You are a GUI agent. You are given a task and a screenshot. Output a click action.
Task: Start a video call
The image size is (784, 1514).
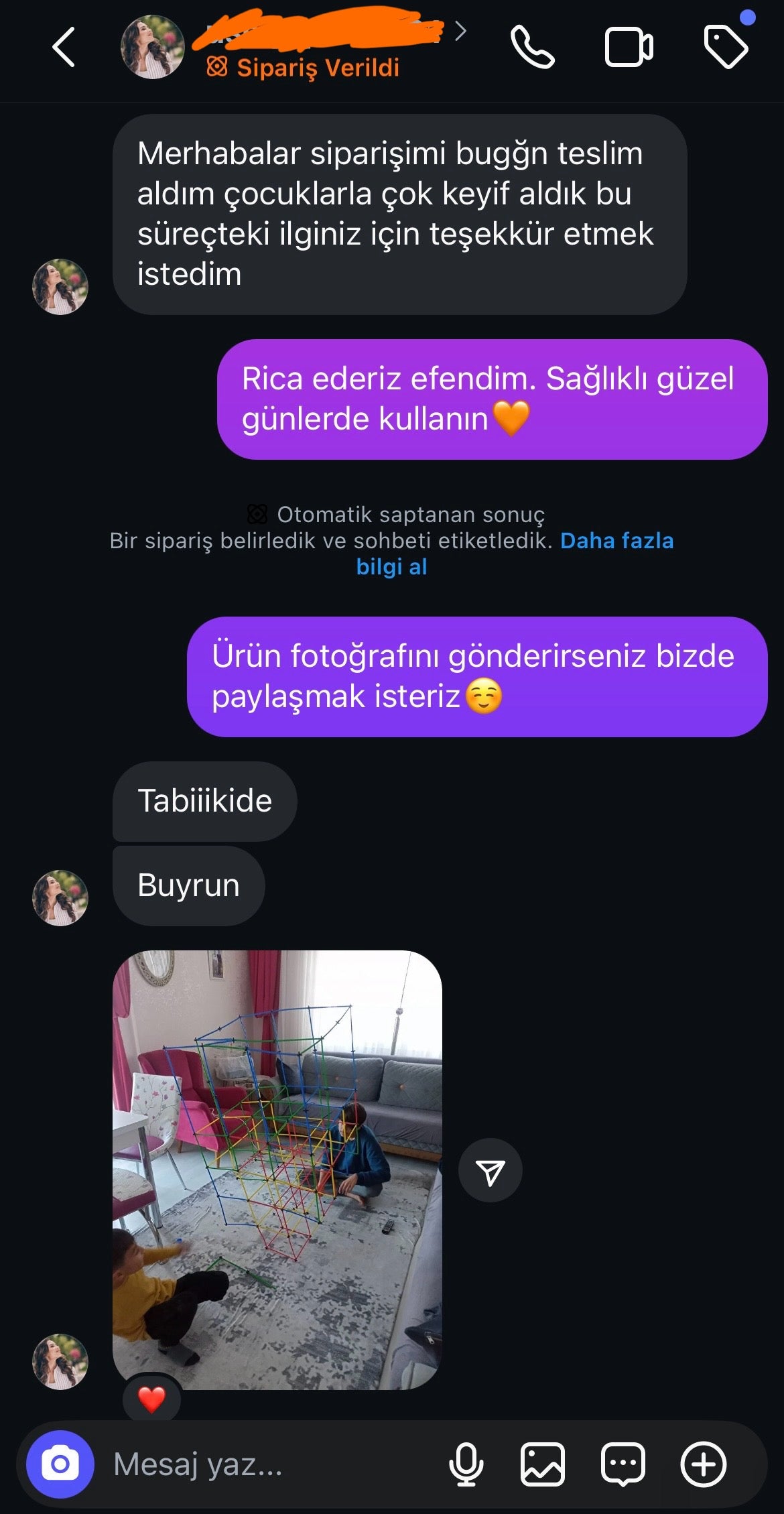pyautogui.click(x=629, y=47)
